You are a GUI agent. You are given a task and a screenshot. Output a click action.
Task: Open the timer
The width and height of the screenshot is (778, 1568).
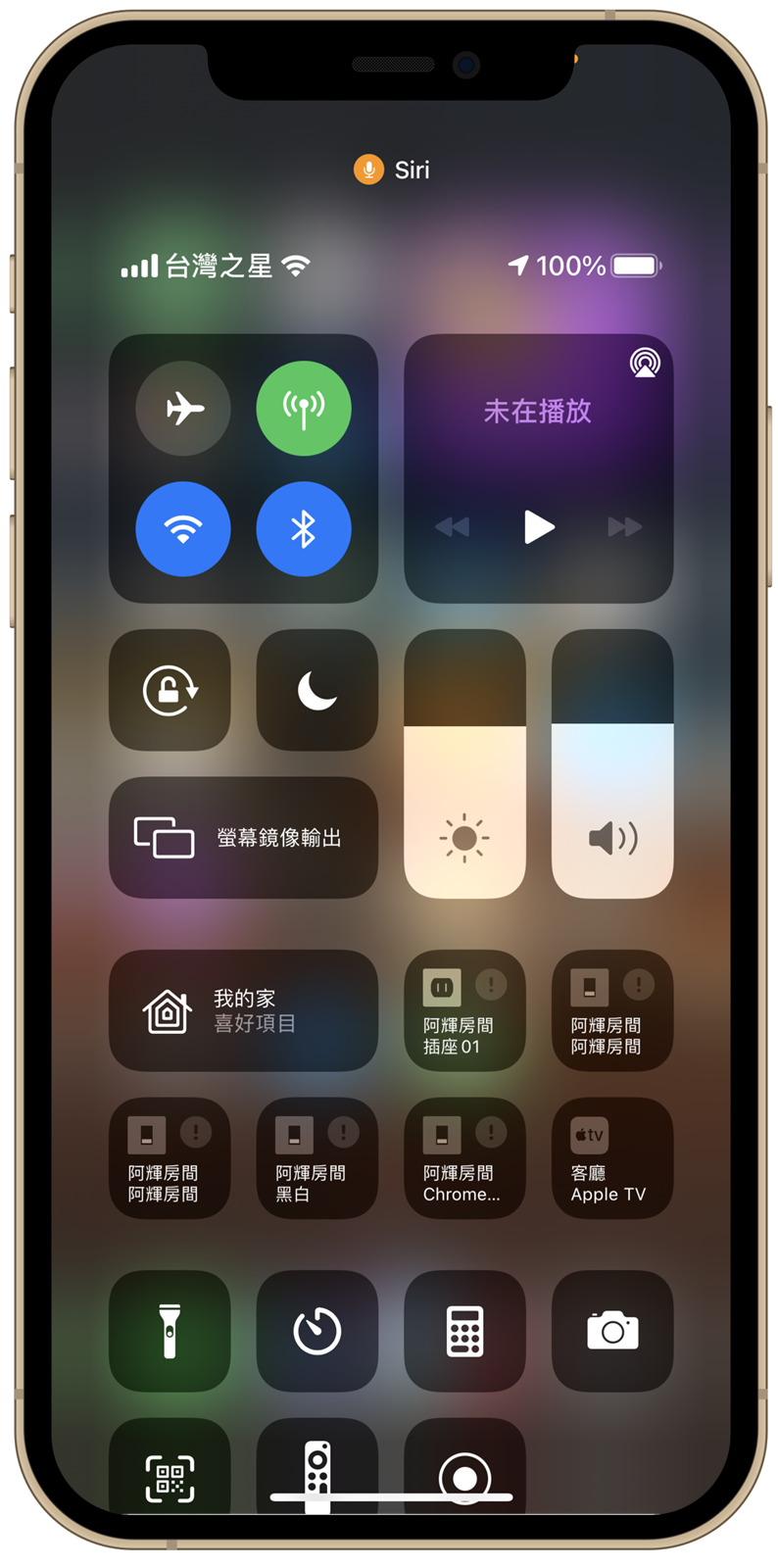pyautogui.click(x=316, y=1331)
